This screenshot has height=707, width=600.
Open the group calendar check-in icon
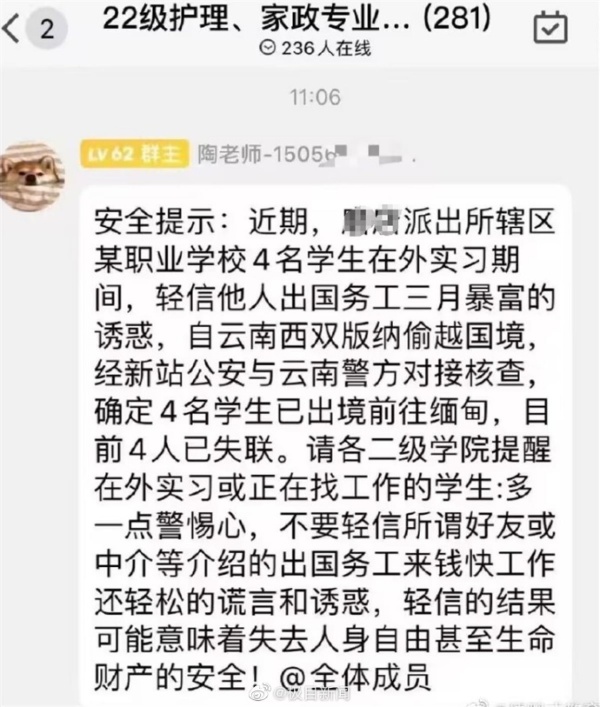coord(550,28)
